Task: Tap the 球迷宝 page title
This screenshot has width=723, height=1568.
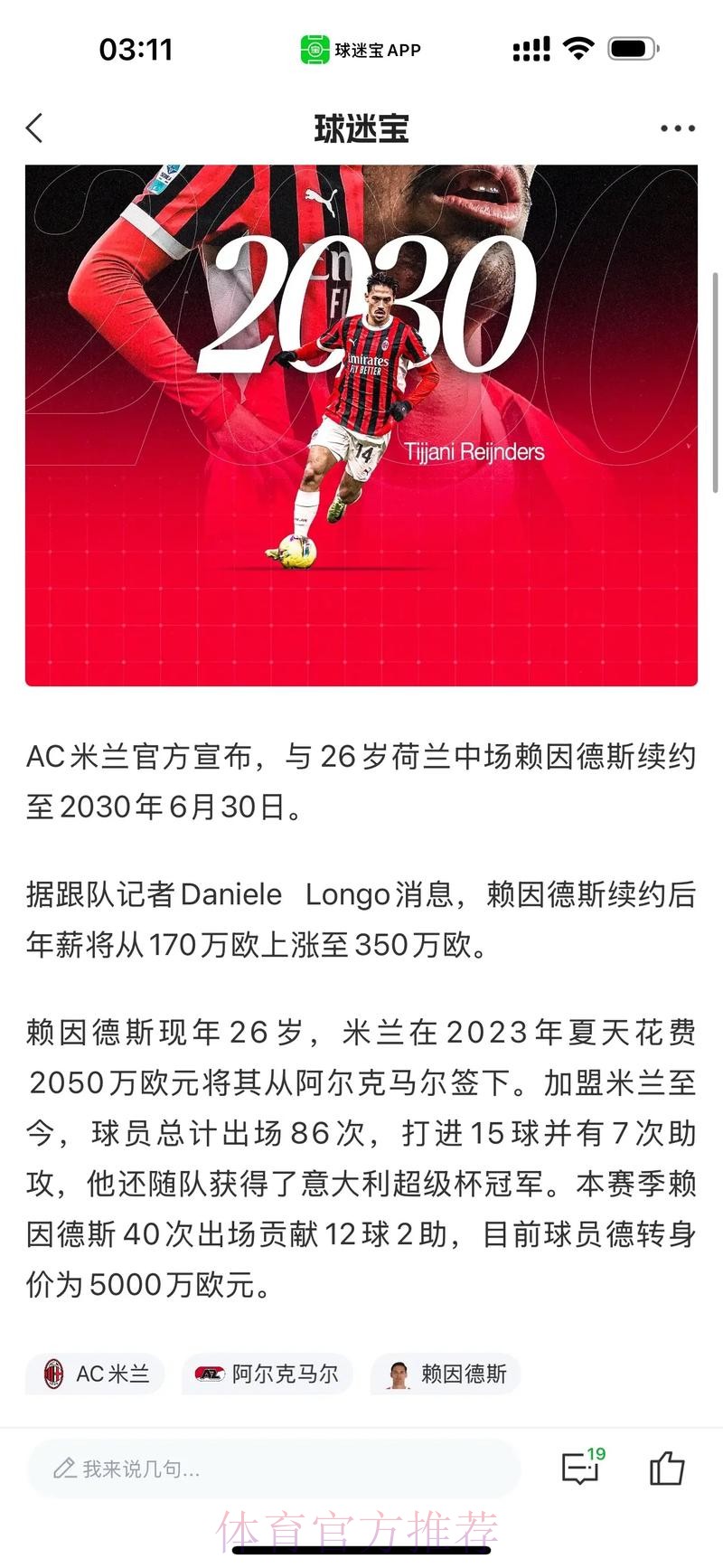Action: pos(361,128)
